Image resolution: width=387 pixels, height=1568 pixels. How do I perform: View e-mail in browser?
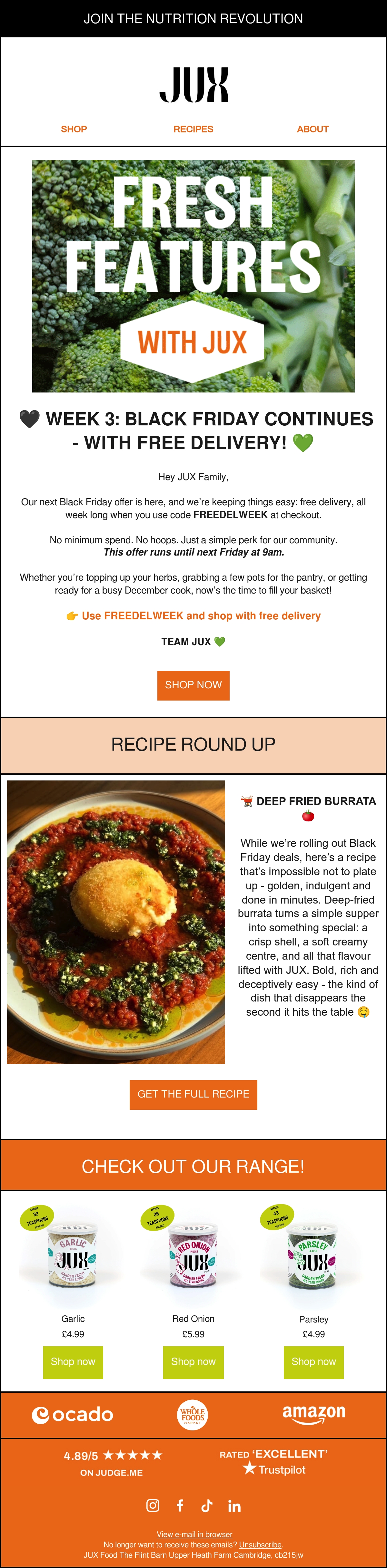tap(194, 1534)
